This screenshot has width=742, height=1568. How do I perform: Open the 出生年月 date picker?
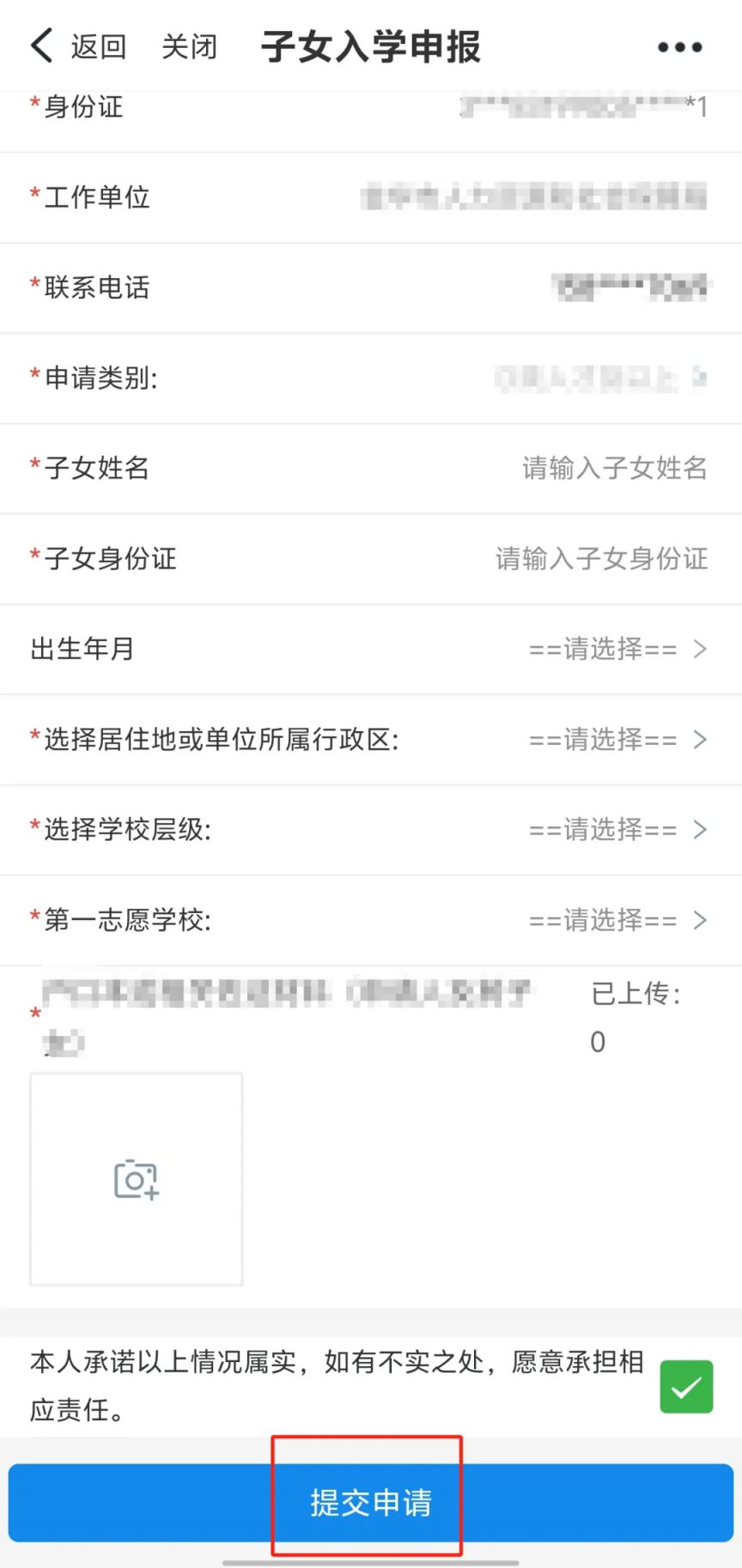371,649
